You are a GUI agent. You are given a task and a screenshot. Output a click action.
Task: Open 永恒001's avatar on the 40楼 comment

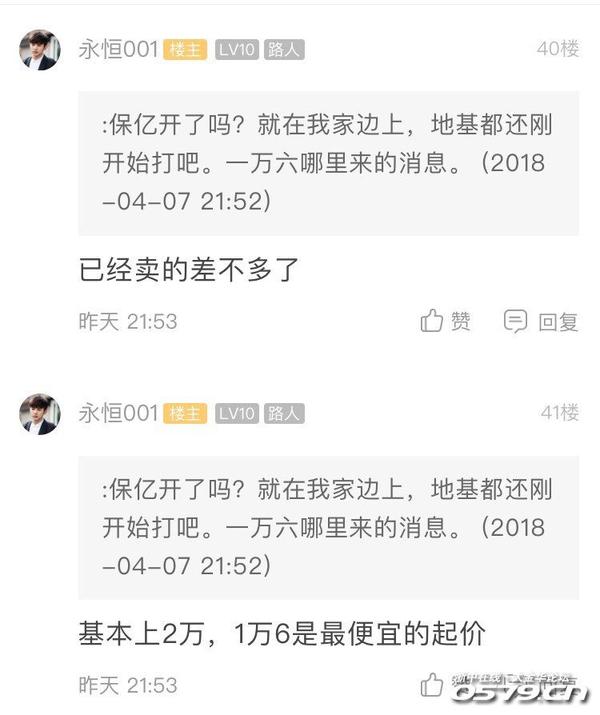pos(39,50)
